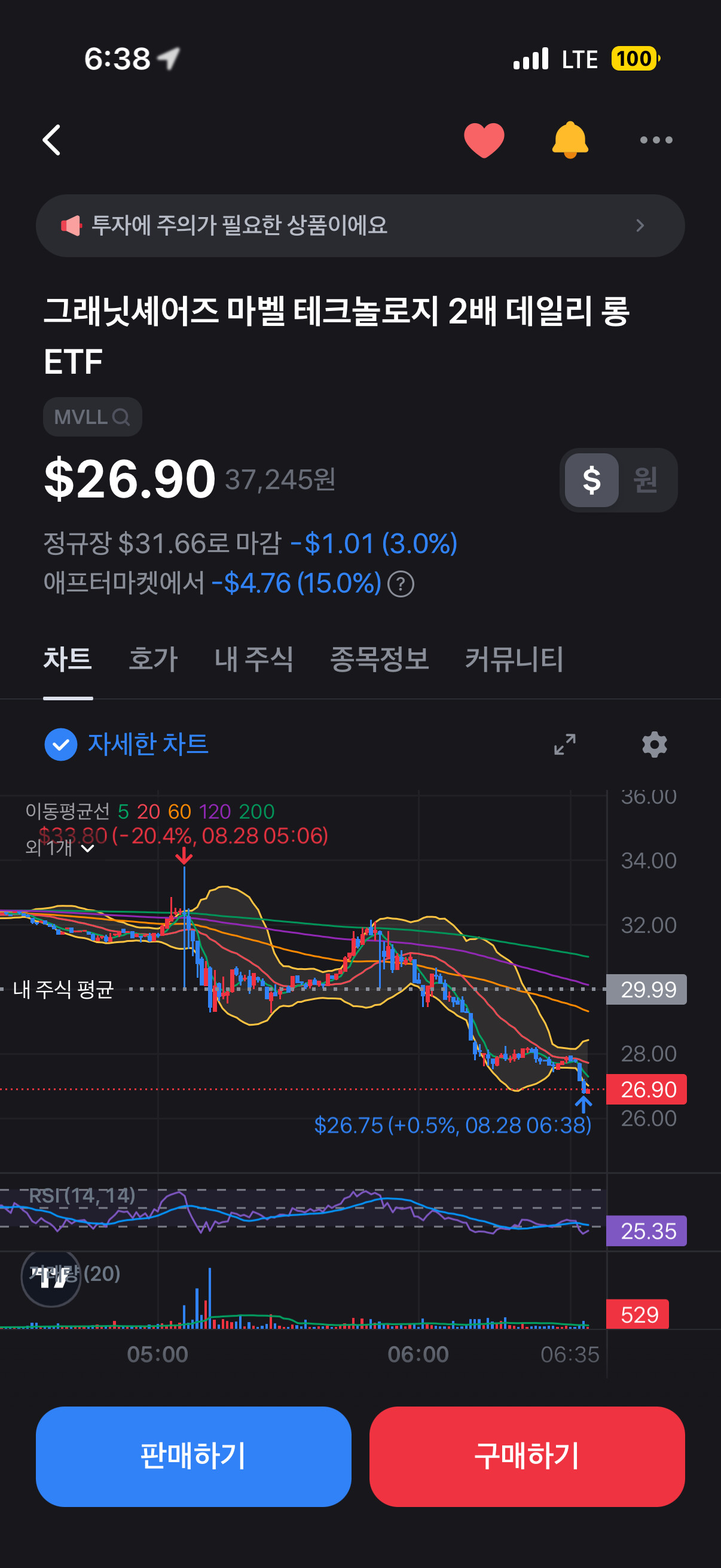Select the 차트 tab
The image size is (721, 1568).
[x=68, y=659]
